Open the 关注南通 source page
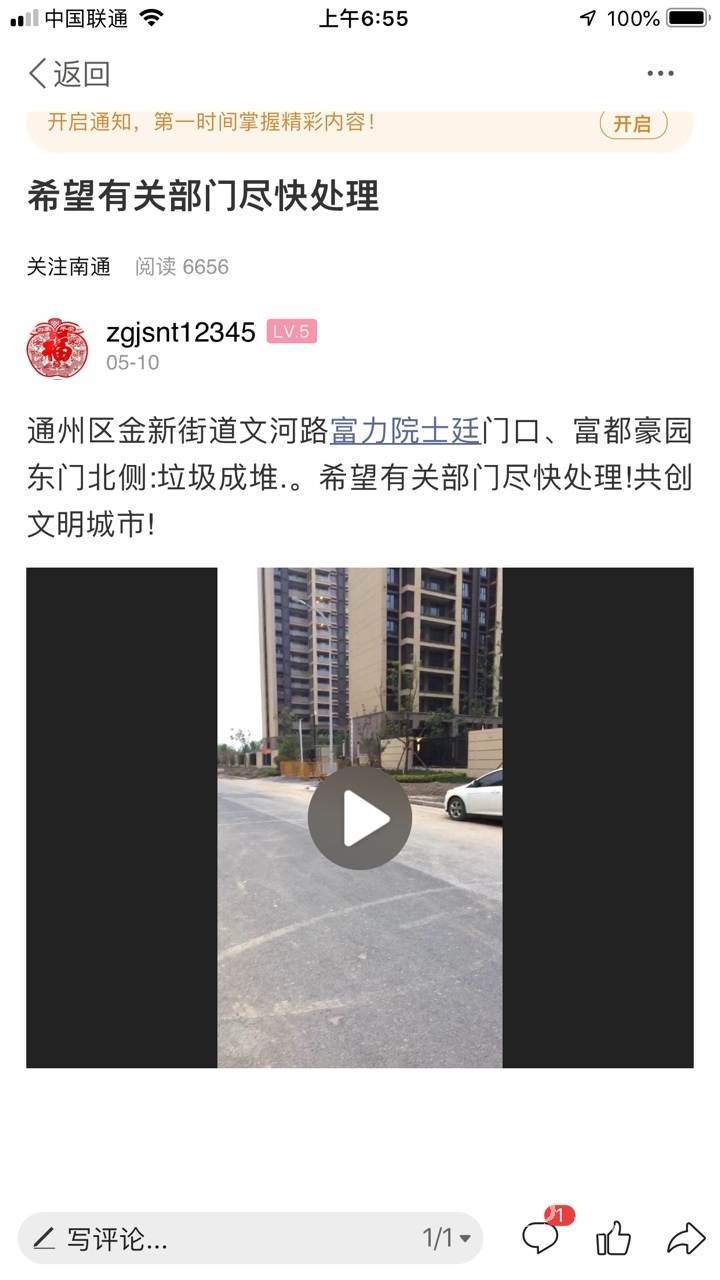Image resolution: width=720 pixels, height=1280 pixels. pos(69,267)
